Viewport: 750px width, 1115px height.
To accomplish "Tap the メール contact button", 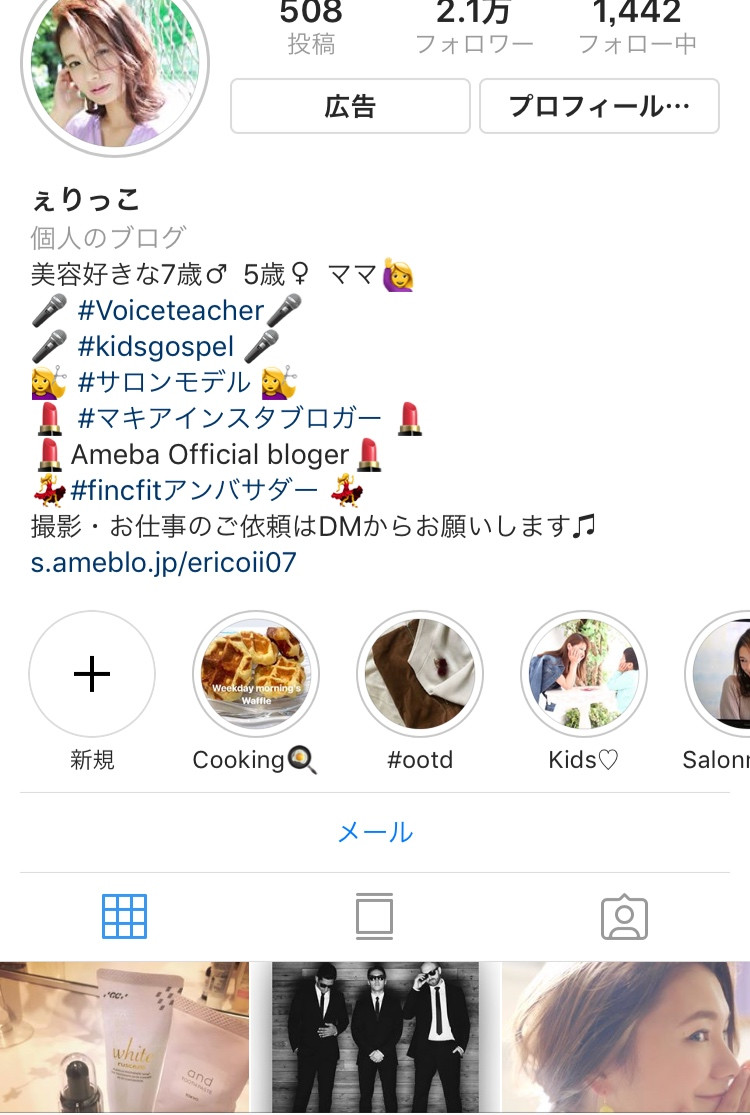I will tap(375, 832).
